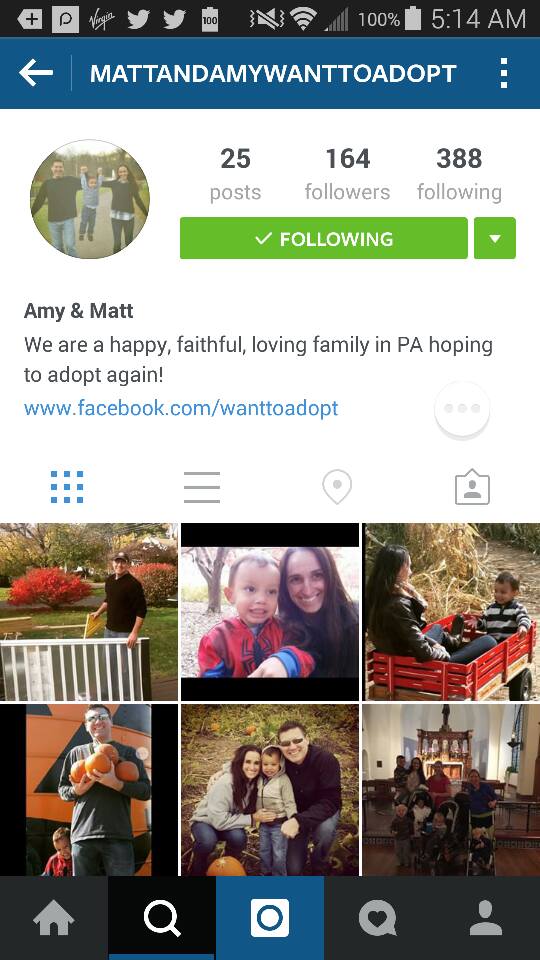Open photo of man holding pumpkins
540x960 pixels.
pos(89,790)
